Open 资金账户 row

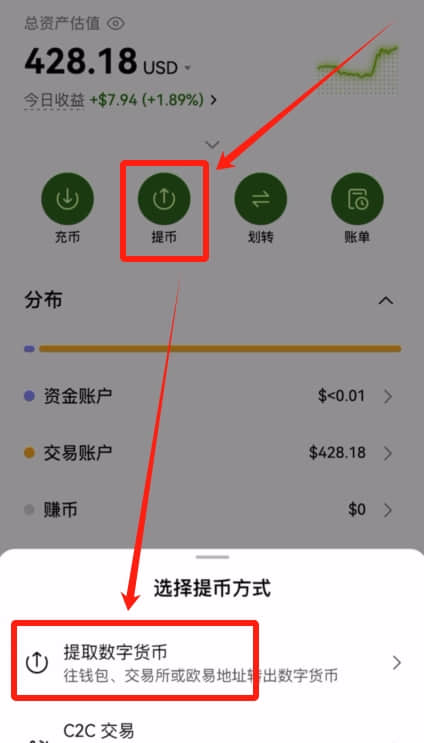click(x=212, y=396)
